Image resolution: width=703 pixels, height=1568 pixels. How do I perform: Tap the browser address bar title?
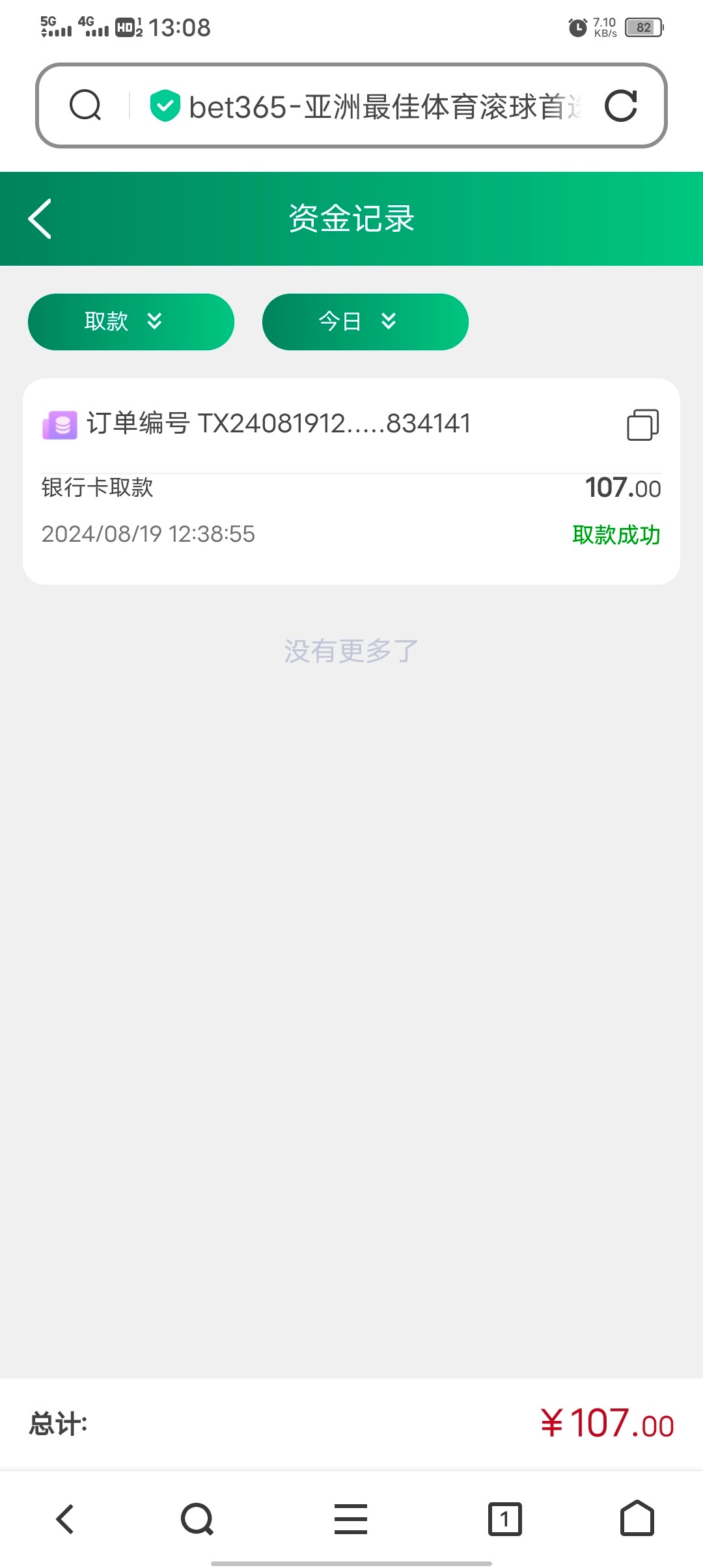pos(384,107)
